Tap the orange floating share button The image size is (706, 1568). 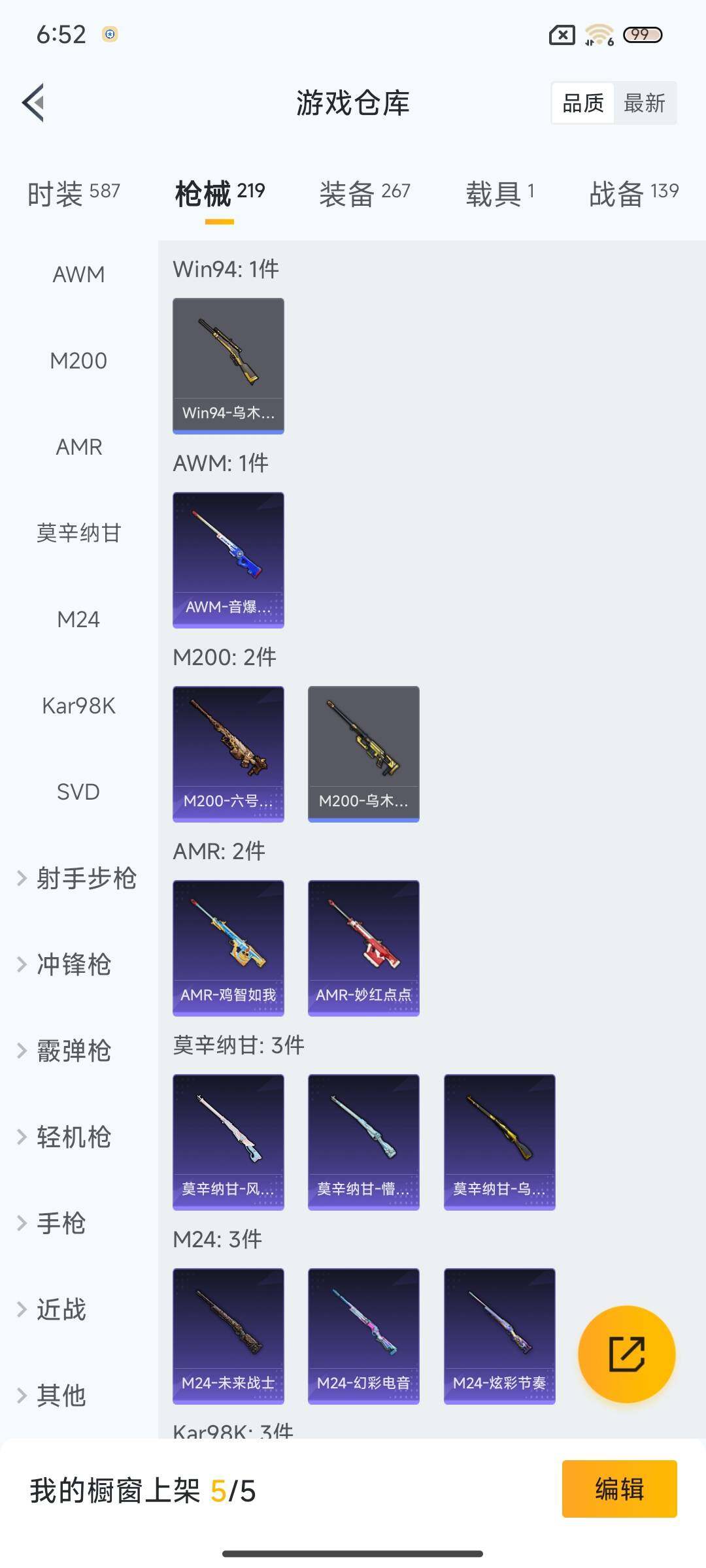(626, 1354)
